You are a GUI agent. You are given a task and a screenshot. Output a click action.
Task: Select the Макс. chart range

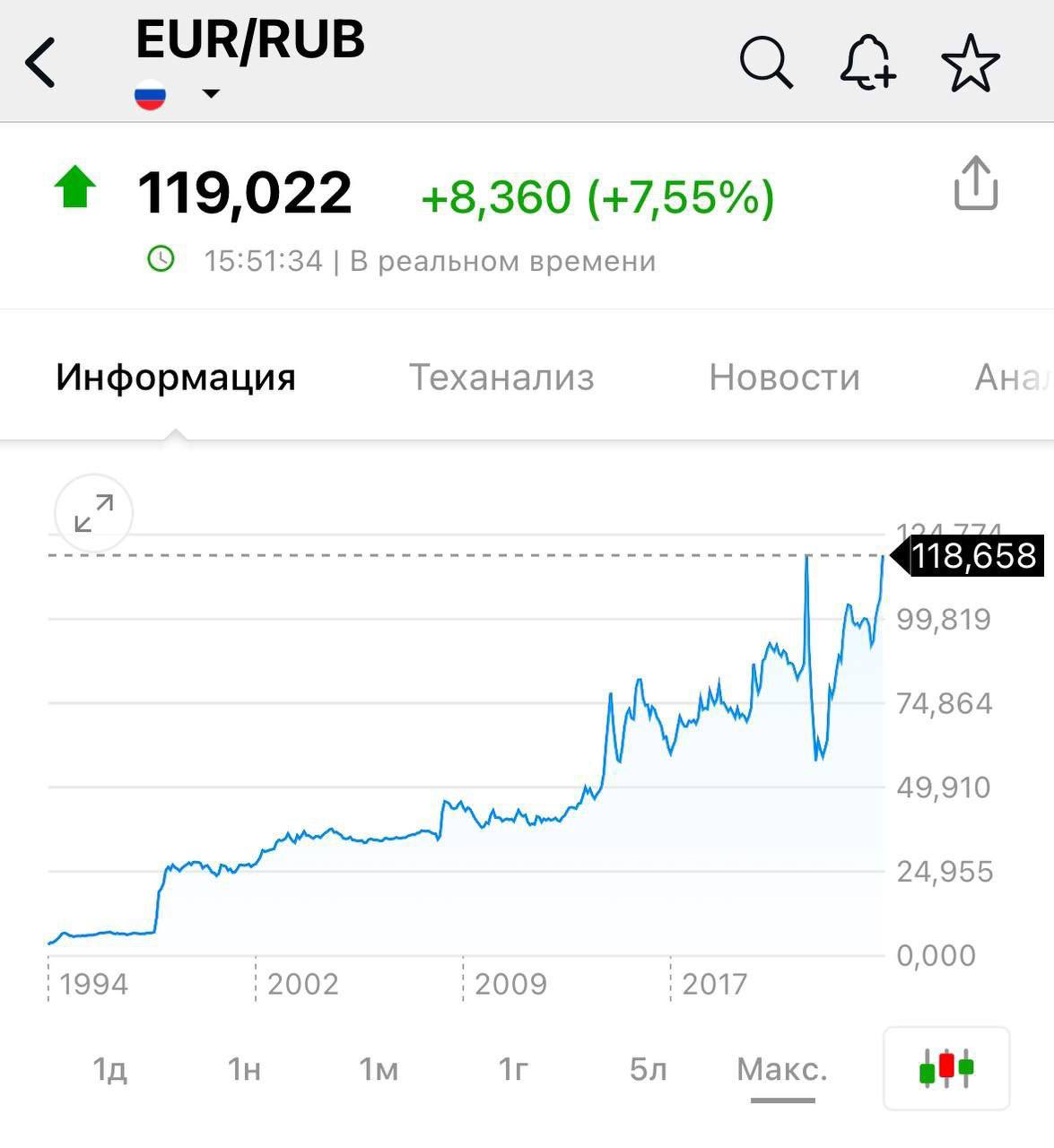click(782, 1069)
